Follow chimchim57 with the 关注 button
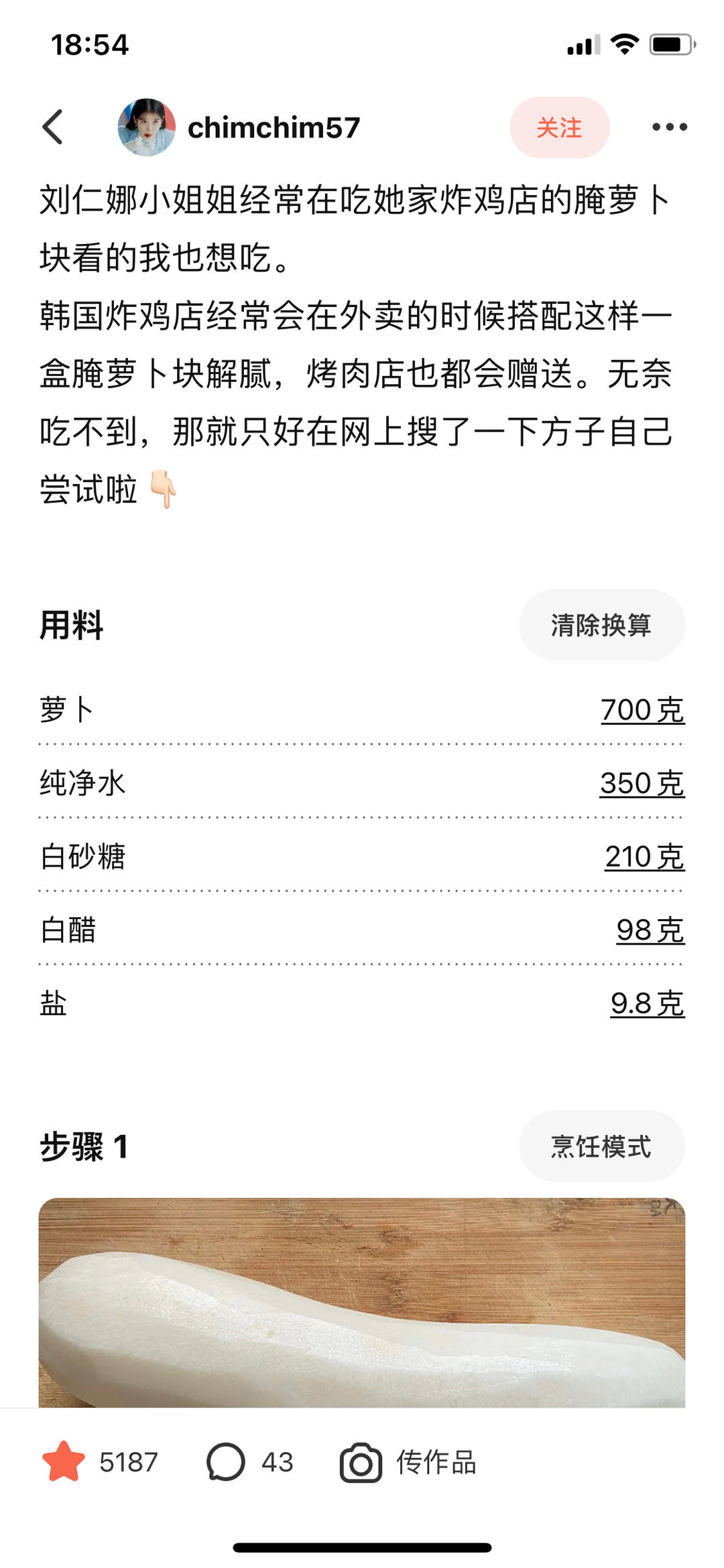This screenshot has height=1568, width=724. point(559,127)
